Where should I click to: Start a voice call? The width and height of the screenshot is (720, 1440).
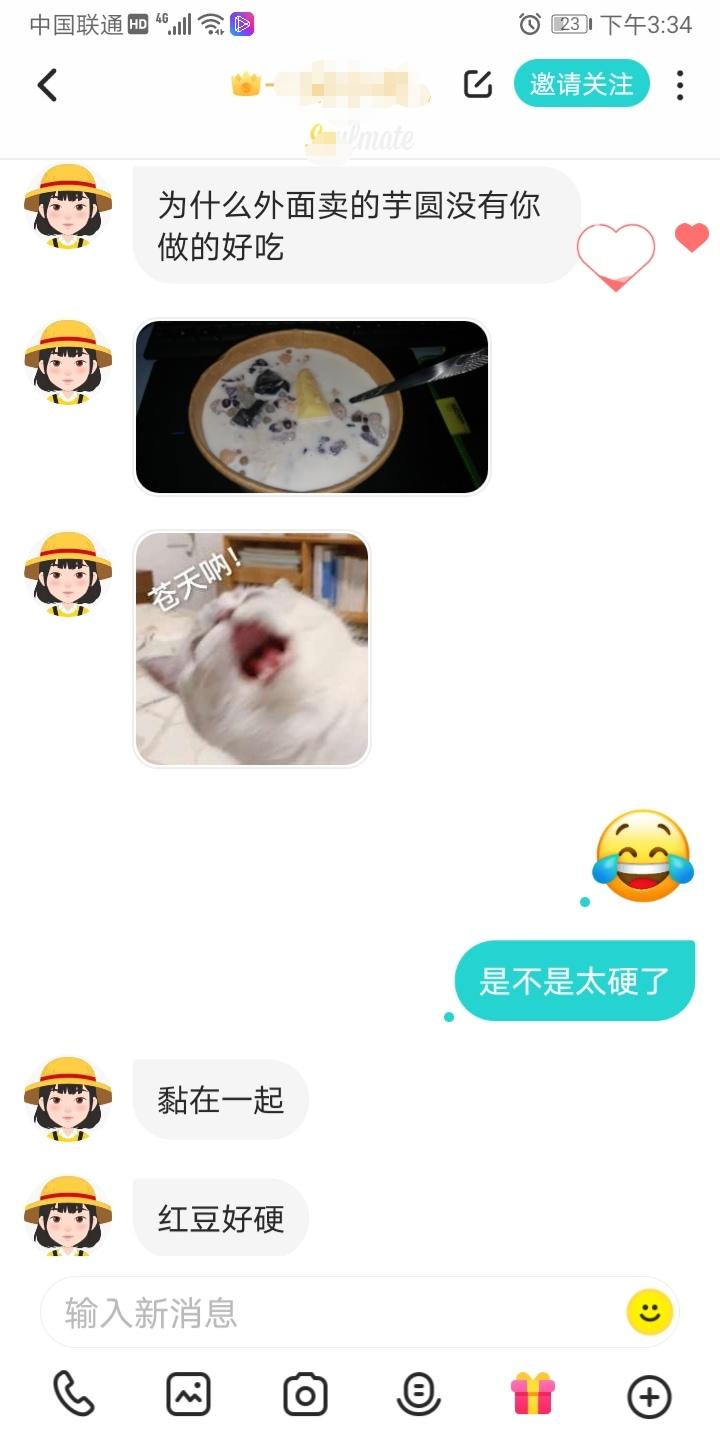tap(73, 1394)
